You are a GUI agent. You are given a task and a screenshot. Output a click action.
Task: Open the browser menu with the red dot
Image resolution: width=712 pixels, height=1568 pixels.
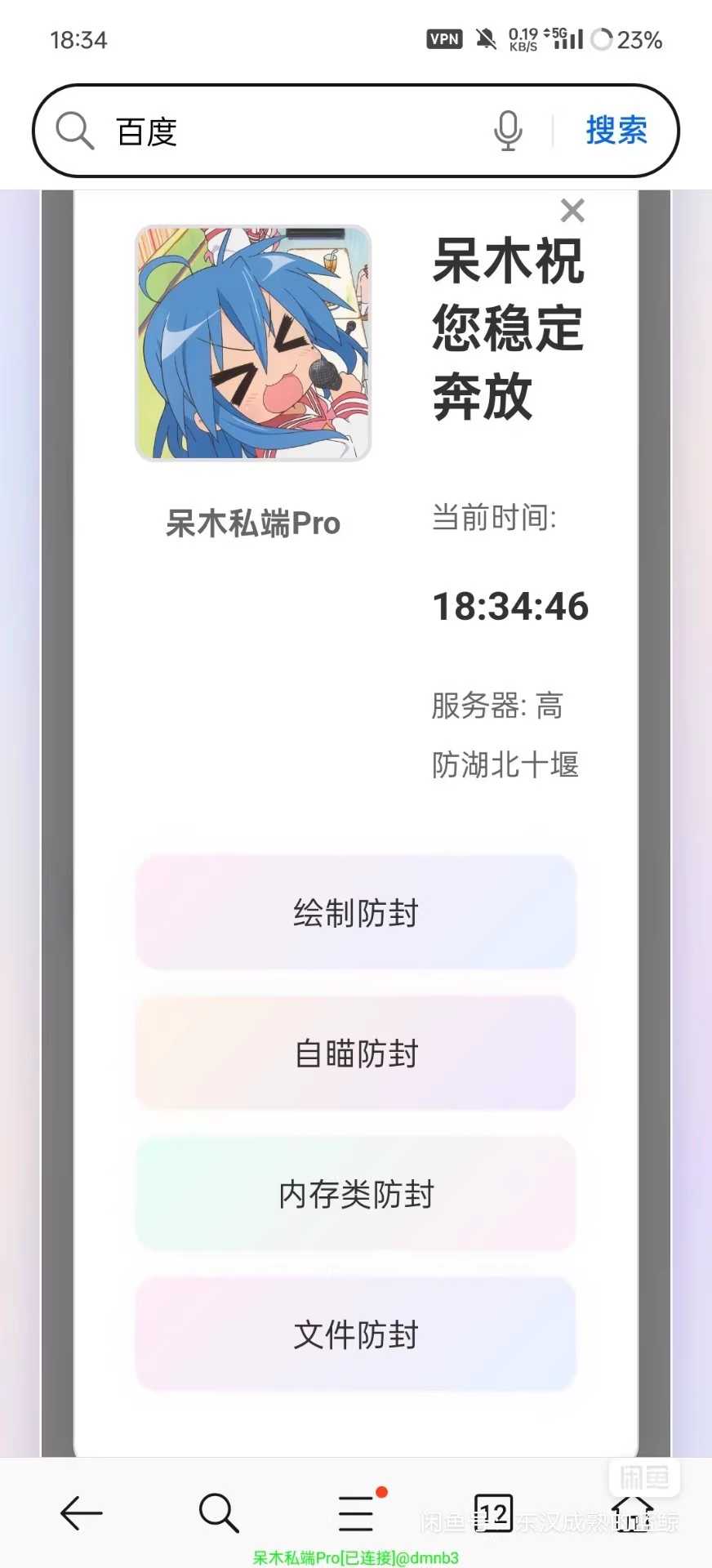point(357,1513)
